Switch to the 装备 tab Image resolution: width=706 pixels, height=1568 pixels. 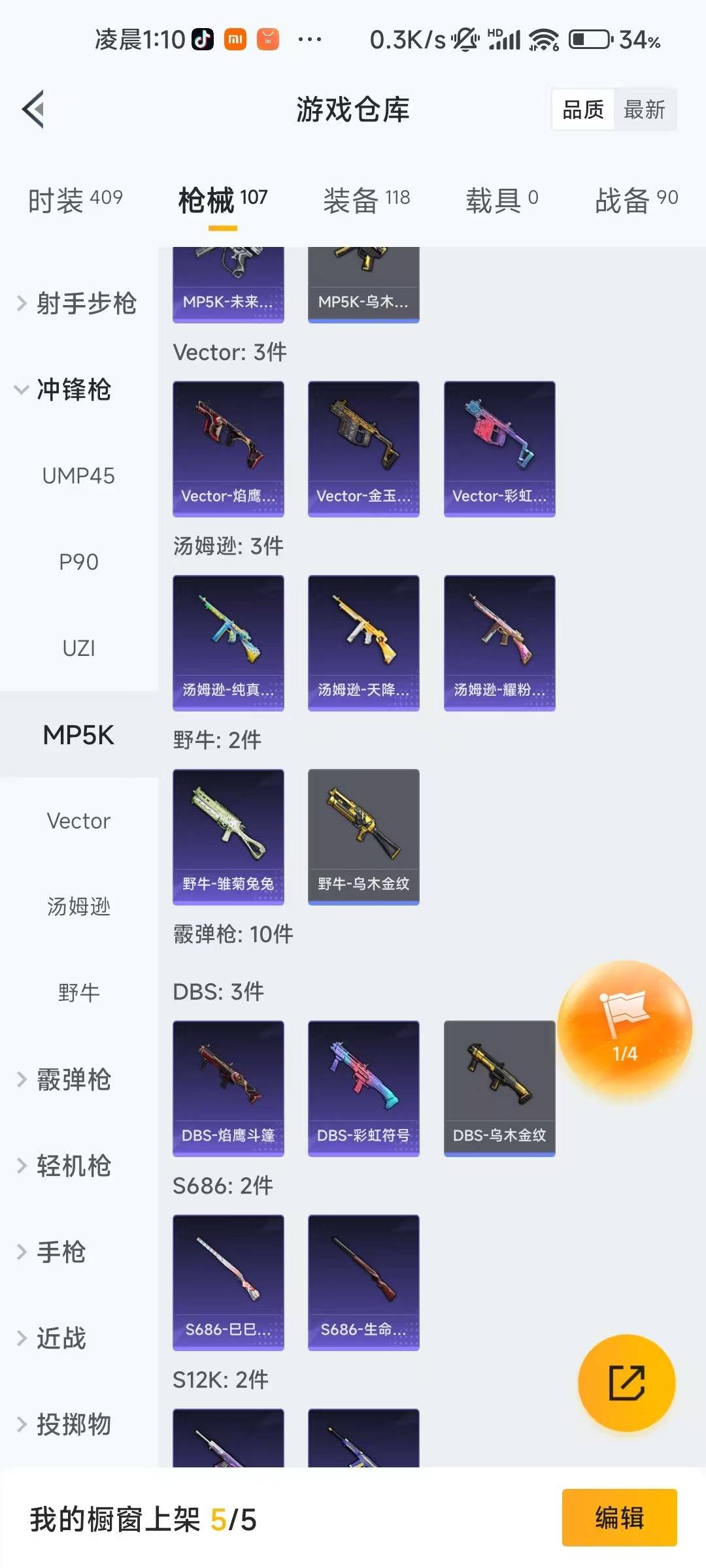coord(366,199)
